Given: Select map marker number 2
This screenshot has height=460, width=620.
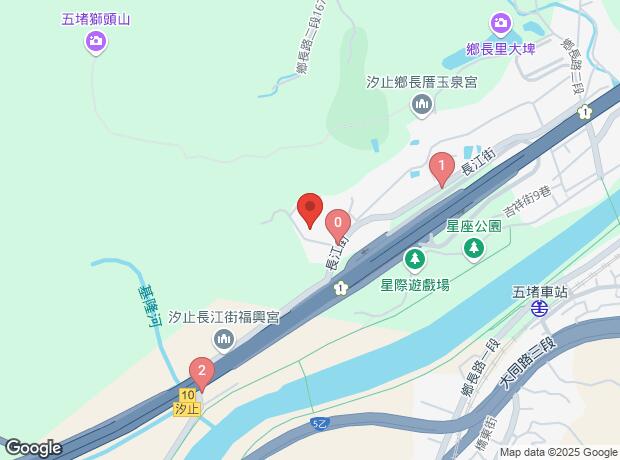Looking at the screenshot, I should pos(201,373).
